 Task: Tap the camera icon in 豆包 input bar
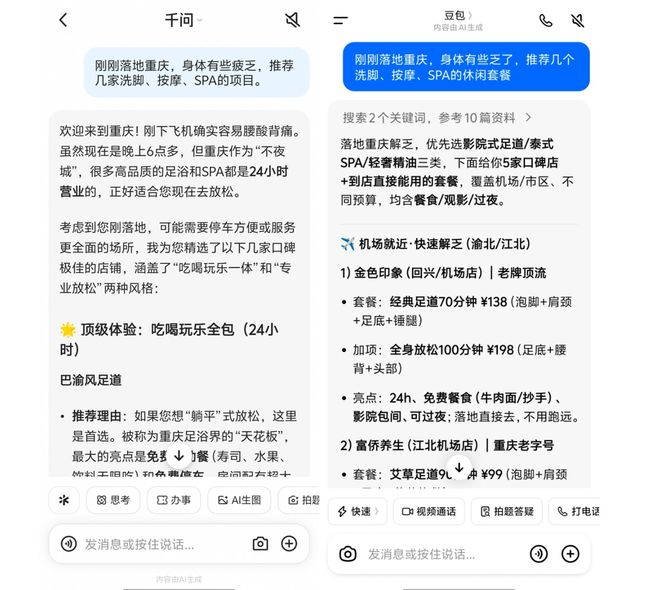pos(348,554)
